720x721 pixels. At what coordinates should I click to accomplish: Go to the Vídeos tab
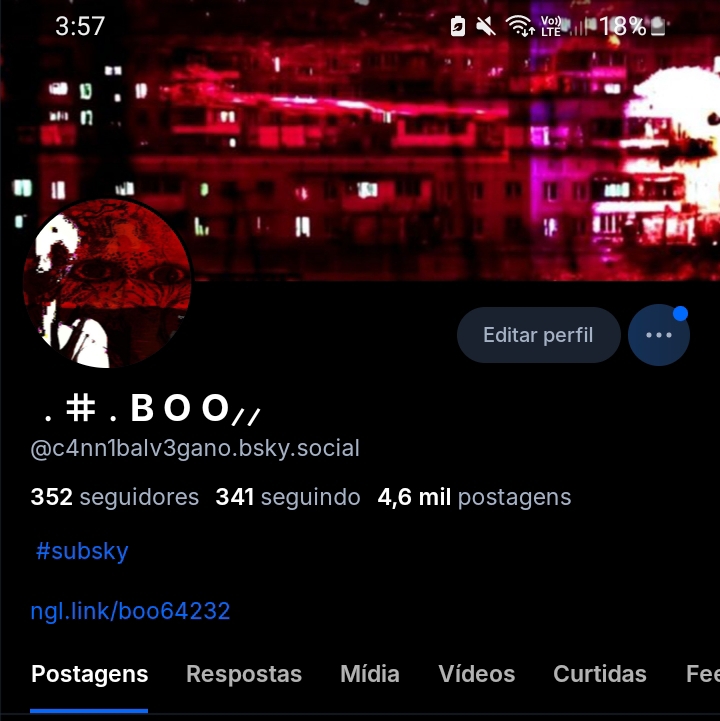coord(477,674)
